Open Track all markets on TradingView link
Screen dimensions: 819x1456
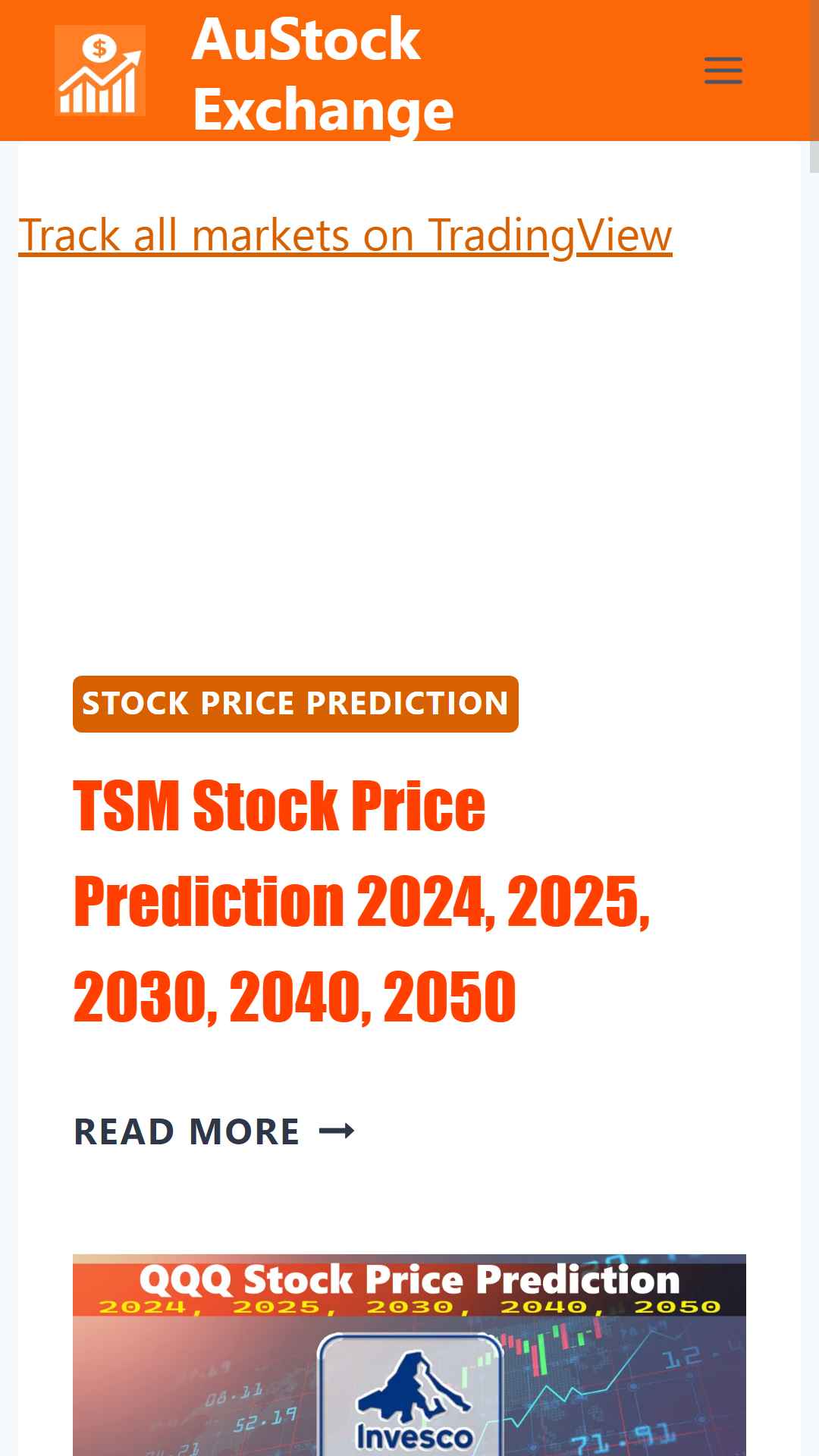(x=345, y=234)
